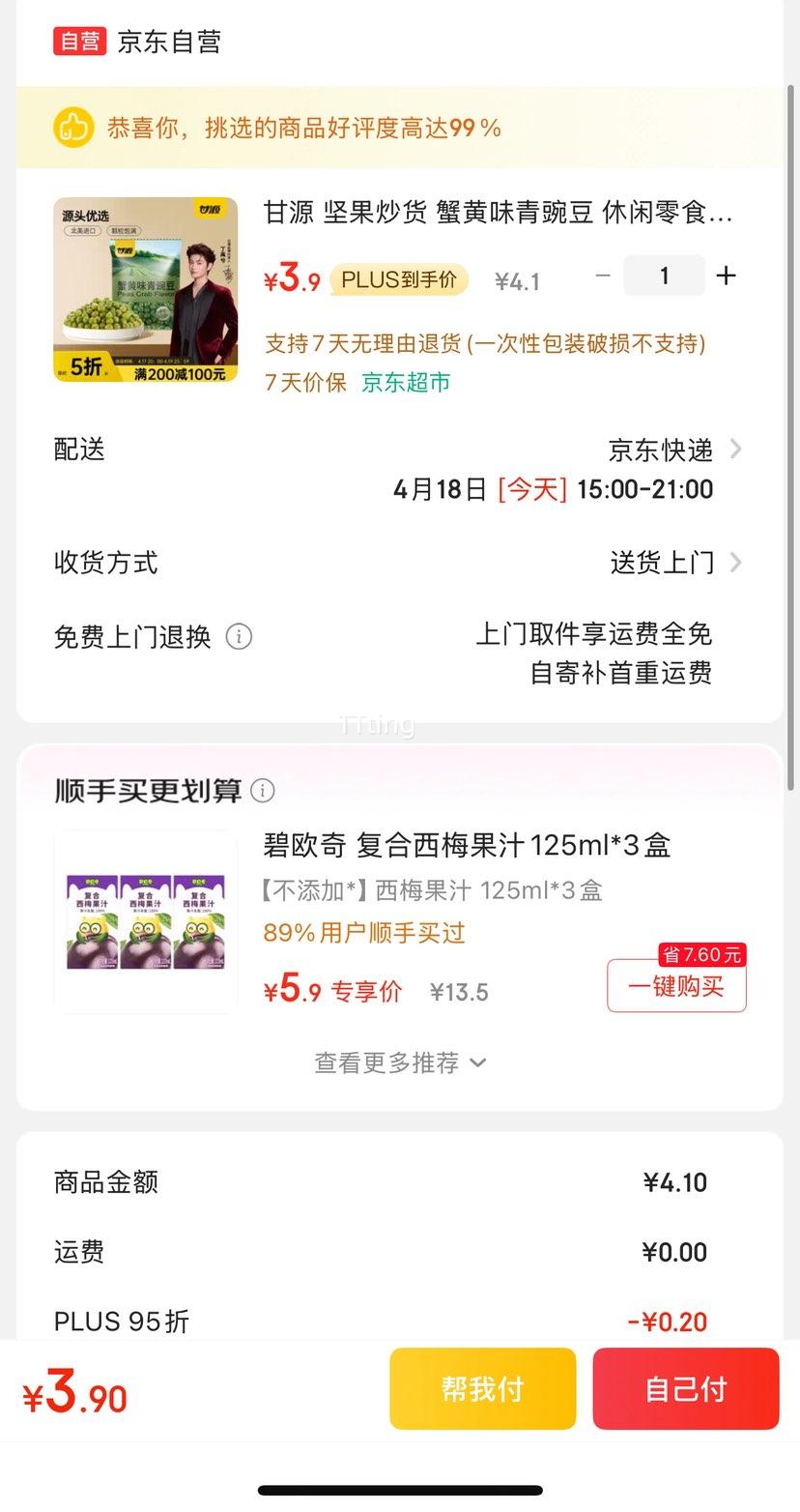This screenshot has width=800, height=1512.
Task: Click the 一键购买 one-click buy button
Action: (675, 988)
